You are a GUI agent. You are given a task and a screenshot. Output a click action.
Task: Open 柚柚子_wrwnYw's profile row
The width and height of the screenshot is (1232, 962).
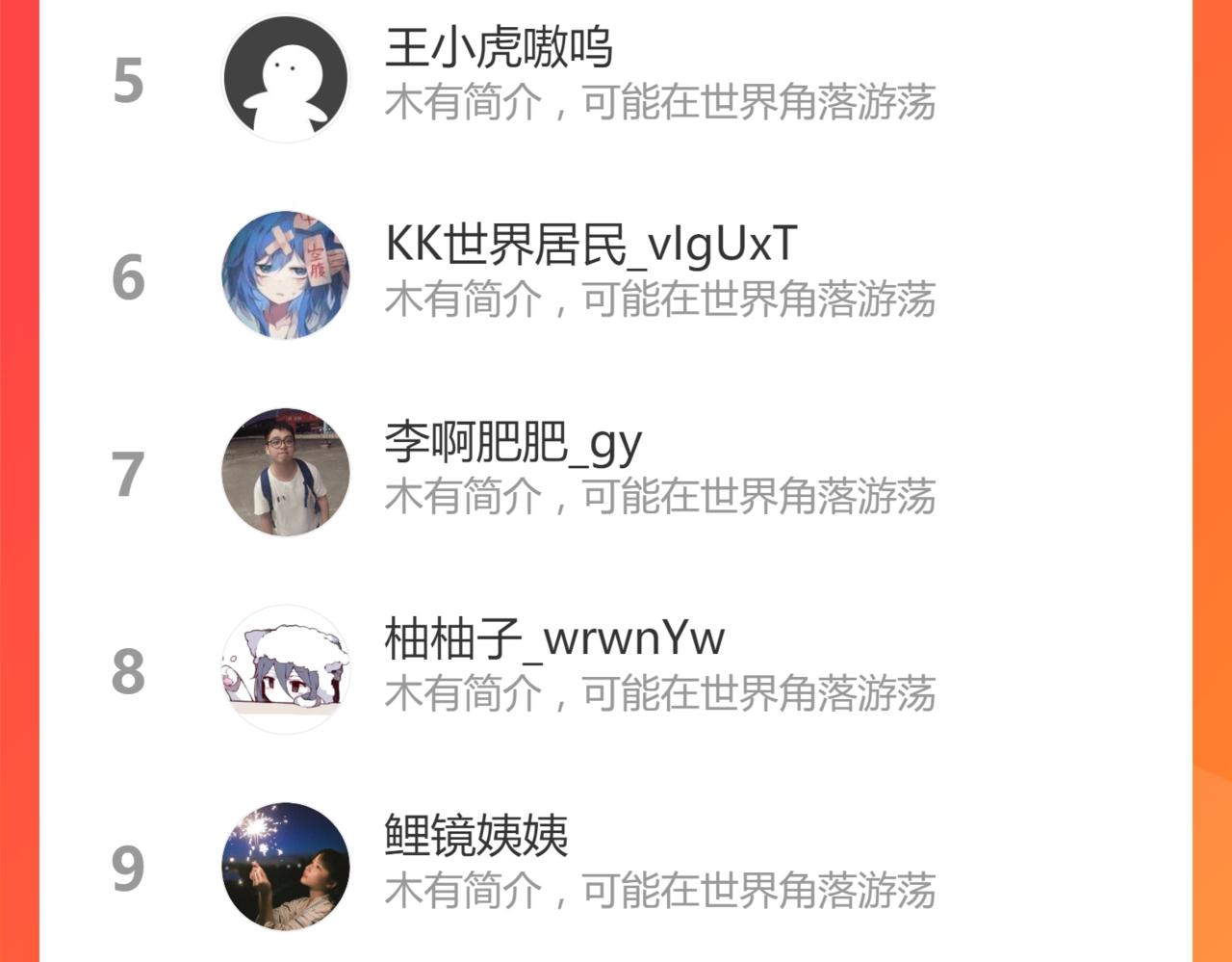click(616, 670)
